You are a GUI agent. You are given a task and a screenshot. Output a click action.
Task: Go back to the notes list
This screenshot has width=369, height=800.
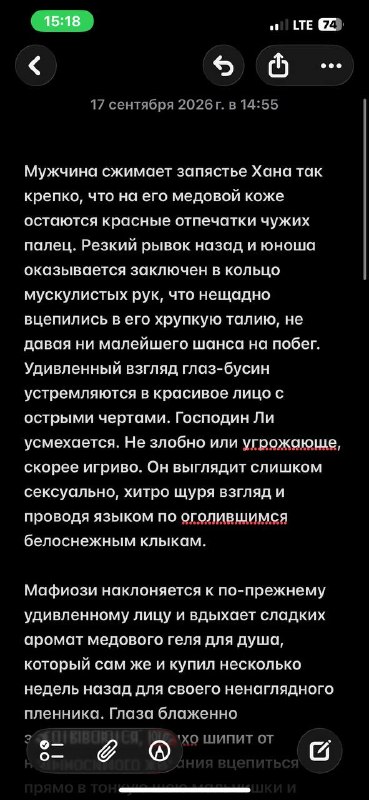point(35,65)
